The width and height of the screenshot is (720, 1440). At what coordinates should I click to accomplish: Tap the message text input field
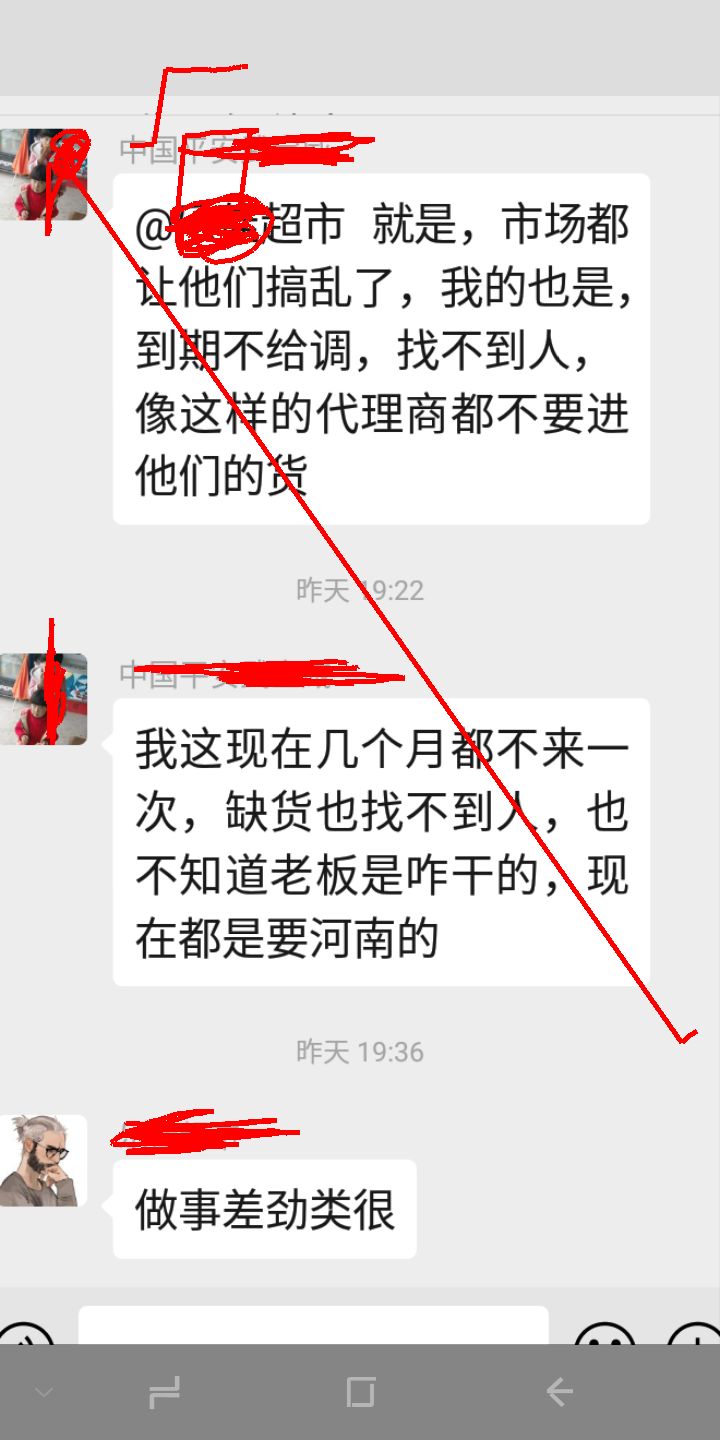(x=313, y=1326)
